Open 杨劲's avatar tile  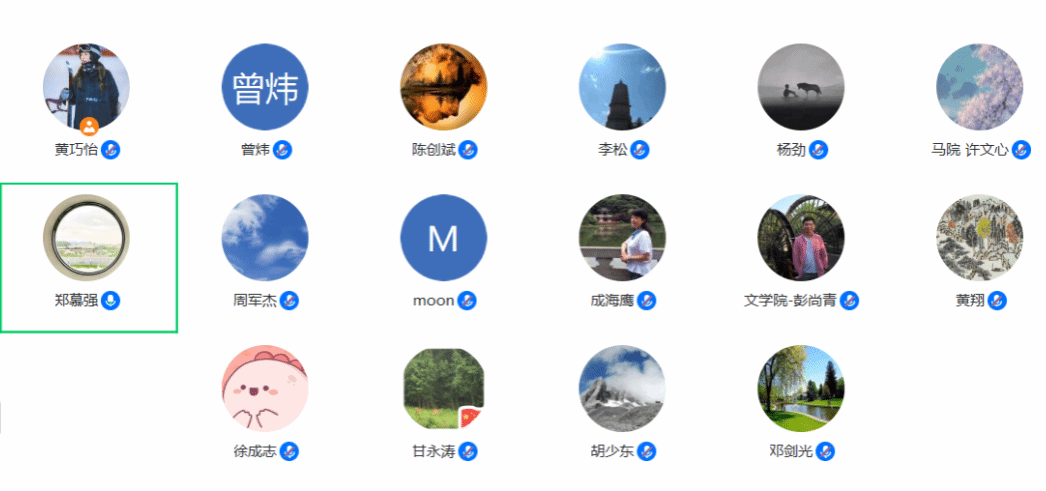coord(801,88)
